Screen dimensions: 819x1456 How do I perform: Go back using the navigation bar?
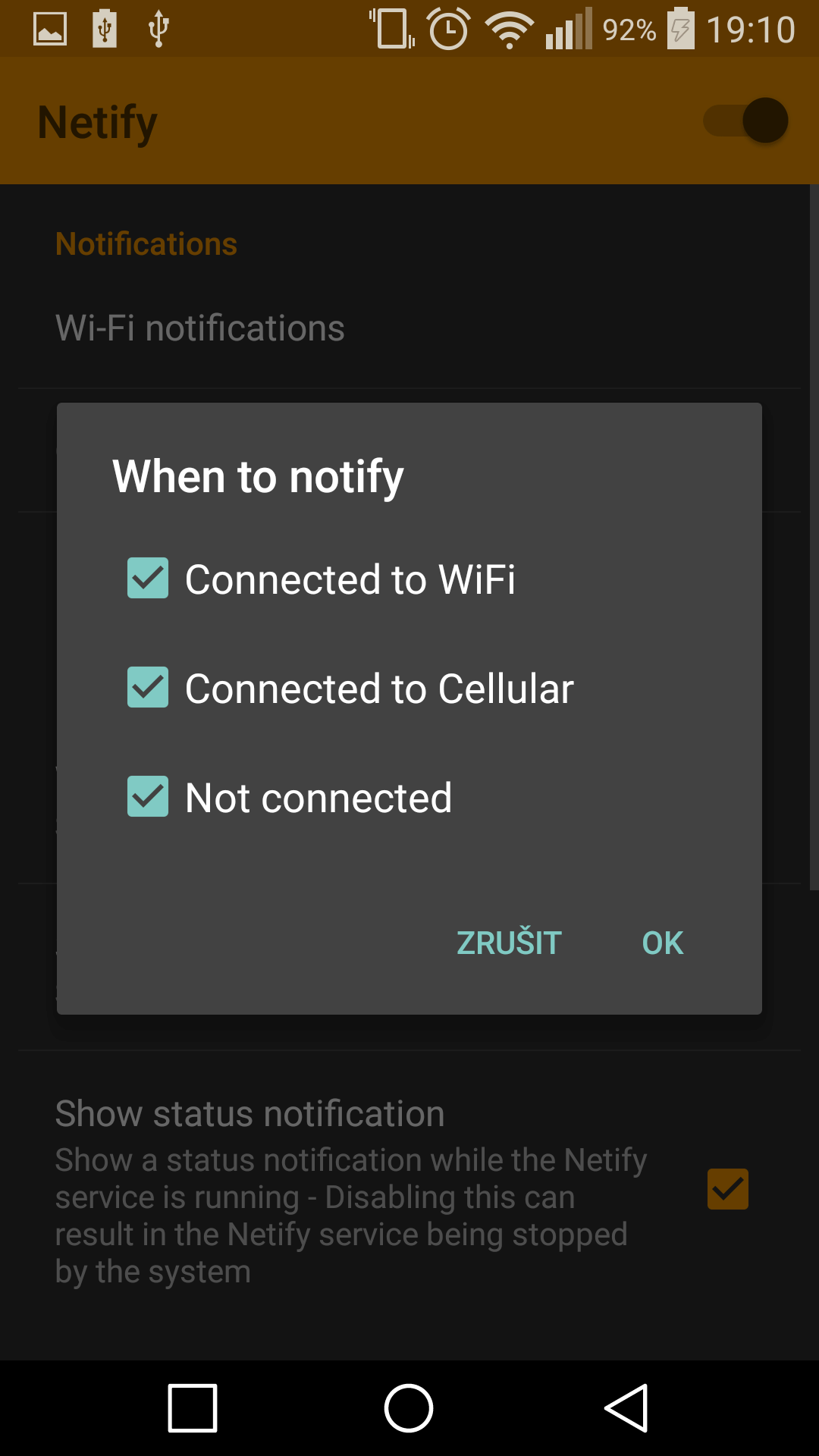click(x=626, y=1408)
